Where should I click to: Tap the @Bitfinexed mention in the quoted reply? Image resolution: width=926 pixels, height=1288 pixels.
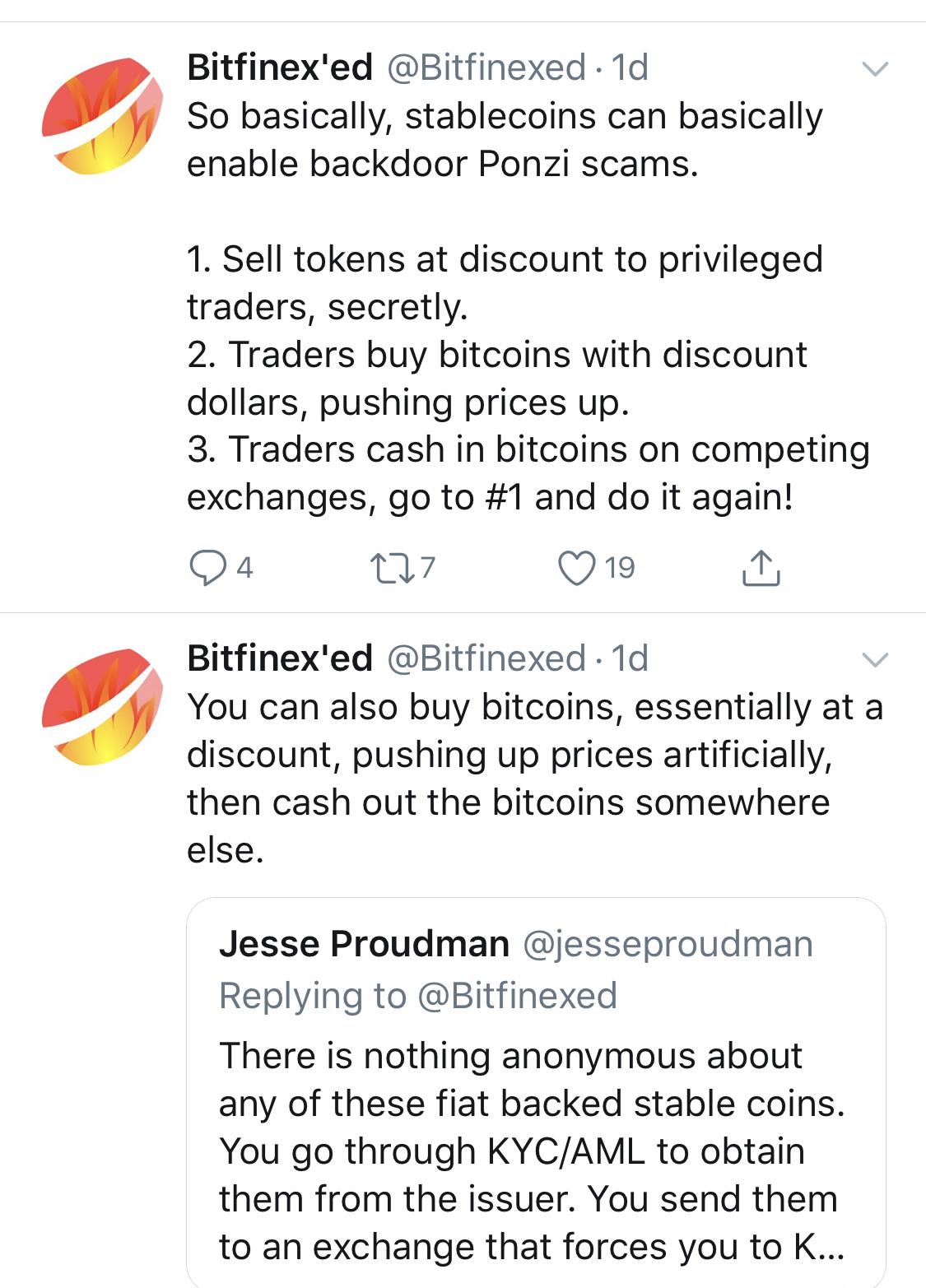517,996
